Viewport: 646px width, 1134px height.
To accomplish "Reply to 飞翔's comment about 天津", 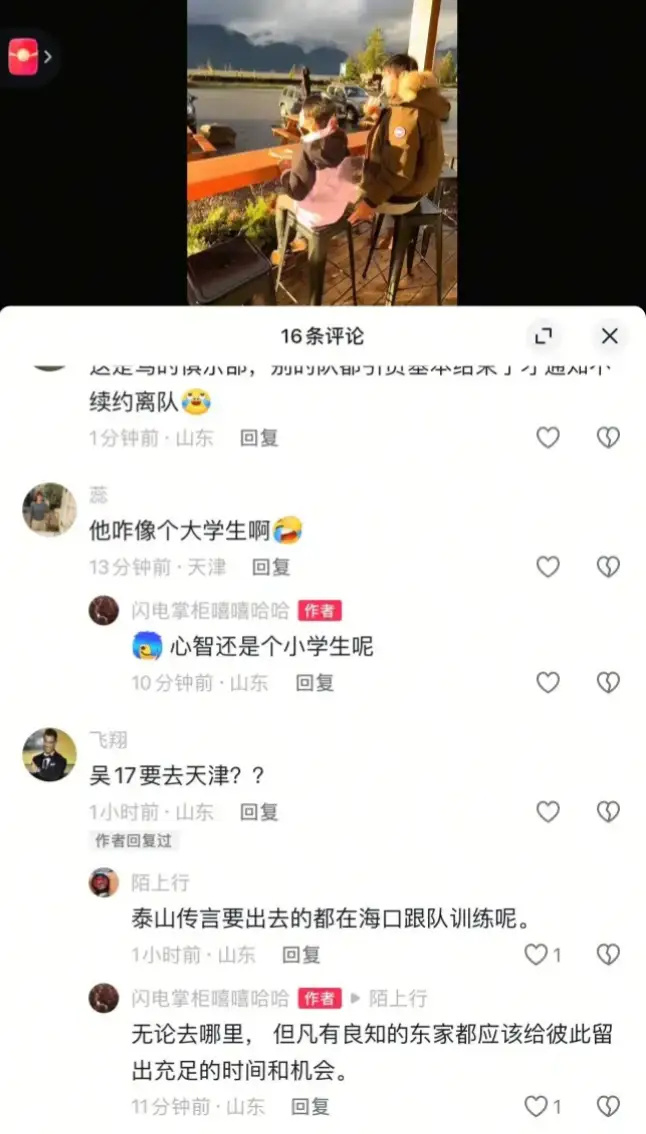I will click(258, 812).
